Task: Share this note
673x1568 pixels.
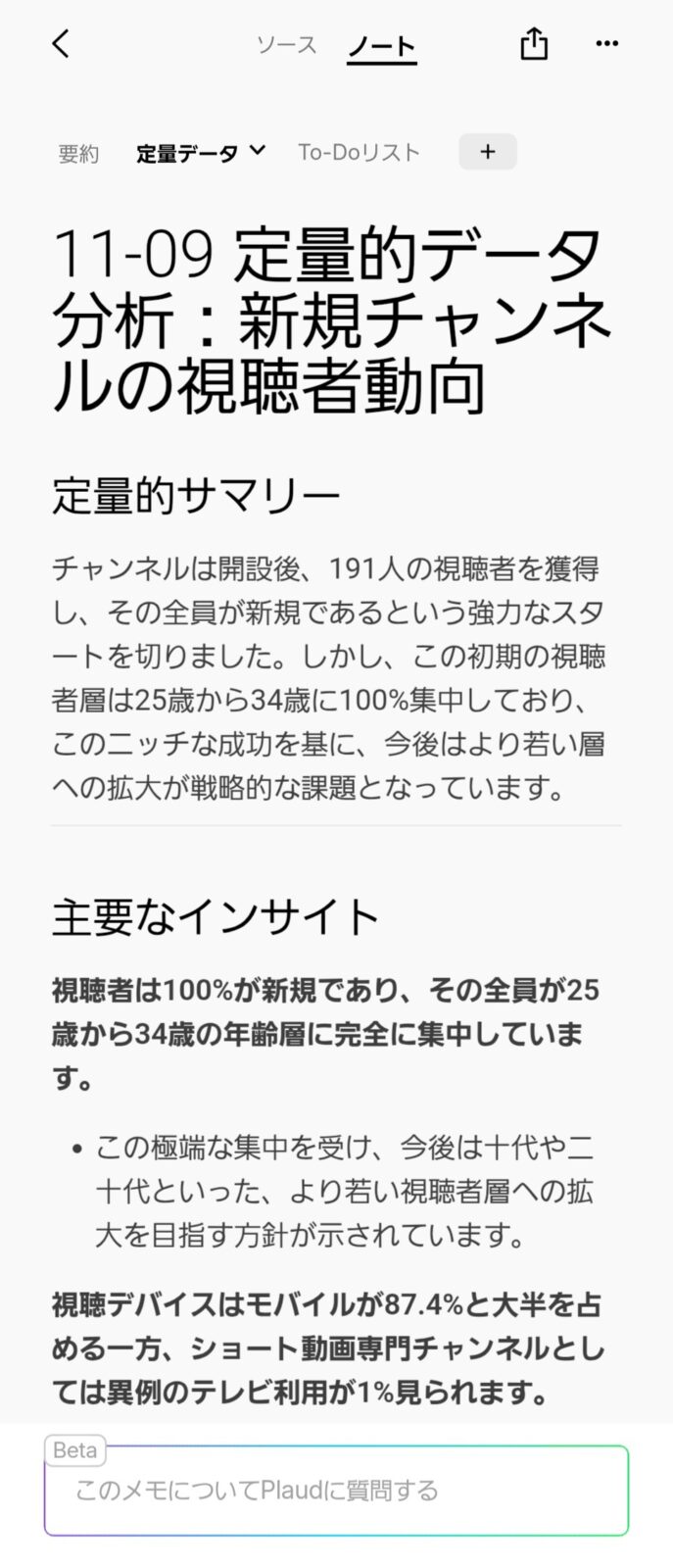Action: tap(533, 44)
